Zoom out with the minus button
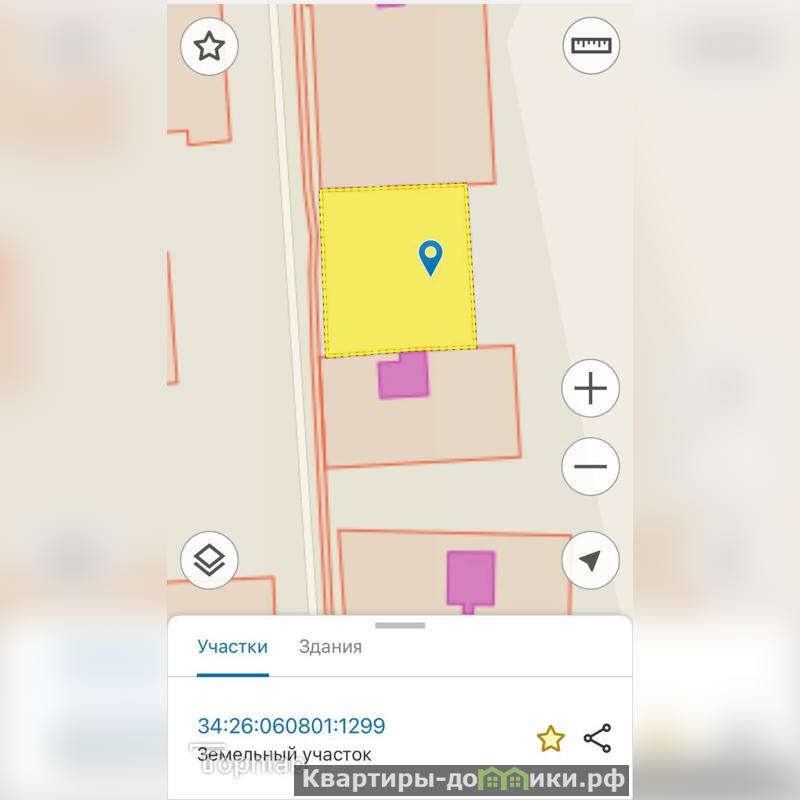The height and width of the screenshot is (800, 800). (591, 466)
